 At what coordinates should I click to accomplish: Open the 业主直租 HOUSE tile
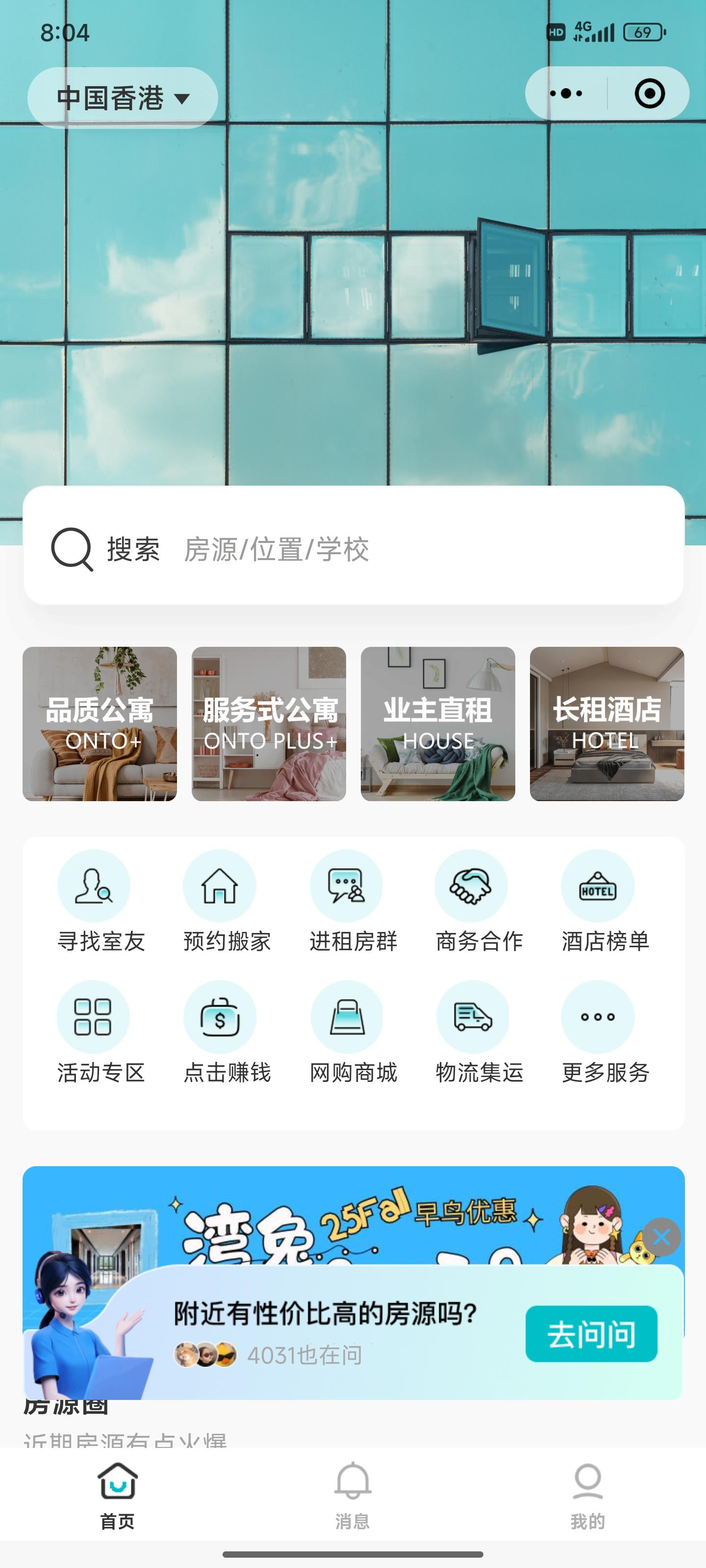(438, 724)
